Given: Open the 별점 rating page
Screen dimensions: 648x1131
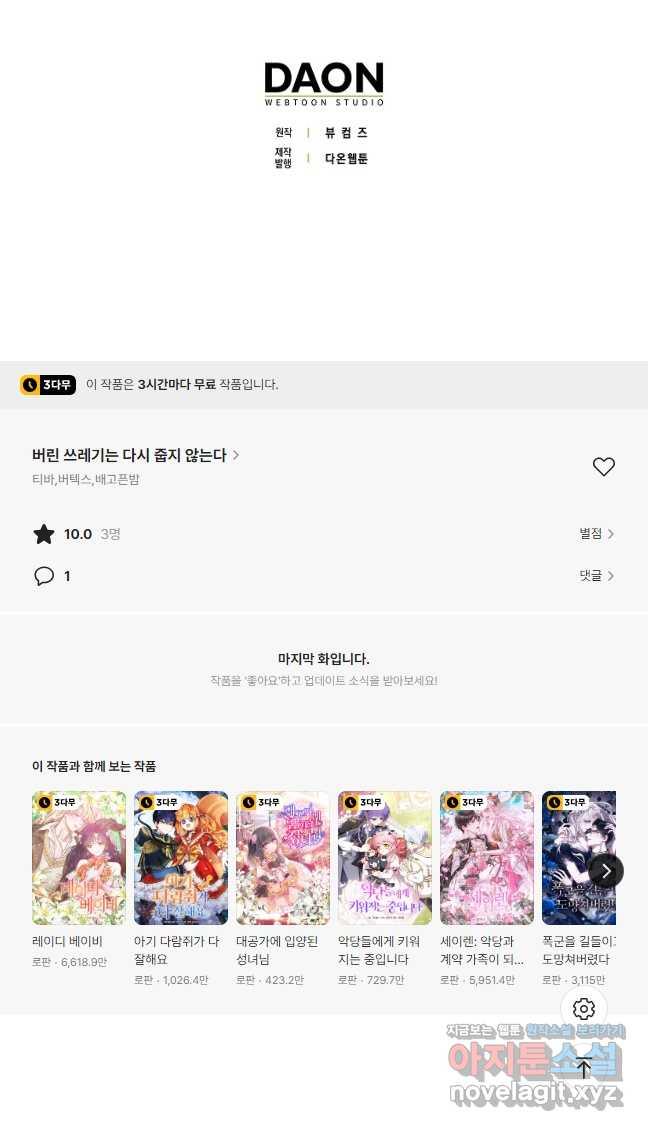Looking at the screenshot, I should tap(596, 534).
